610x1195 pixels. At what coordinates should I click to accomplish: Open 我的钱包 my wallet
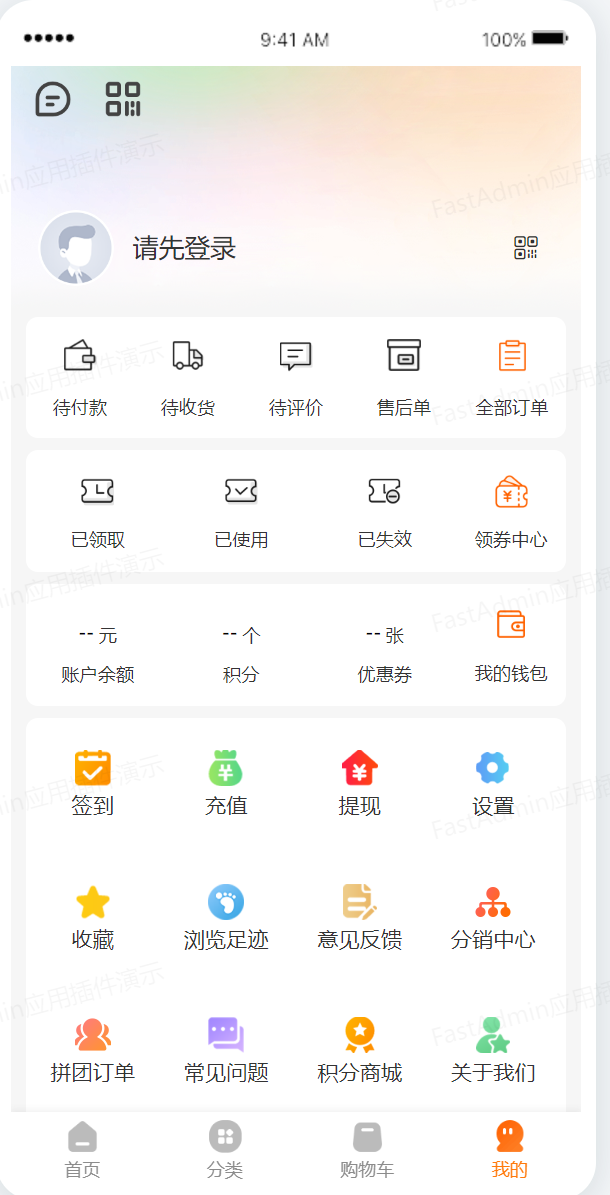[x=511, y=644]
